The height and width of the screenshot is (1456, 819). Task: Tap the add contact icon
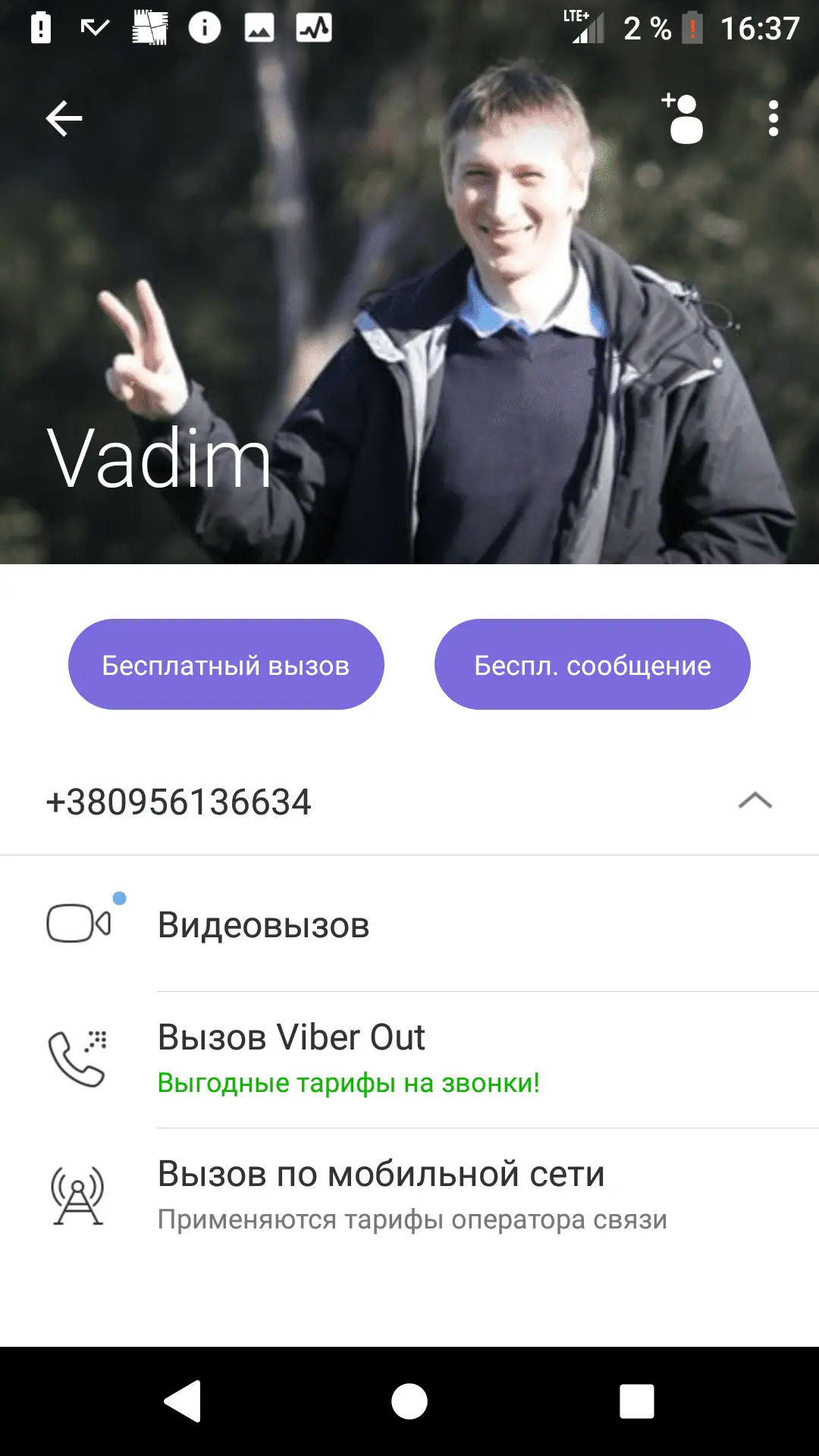pos(684,118)
